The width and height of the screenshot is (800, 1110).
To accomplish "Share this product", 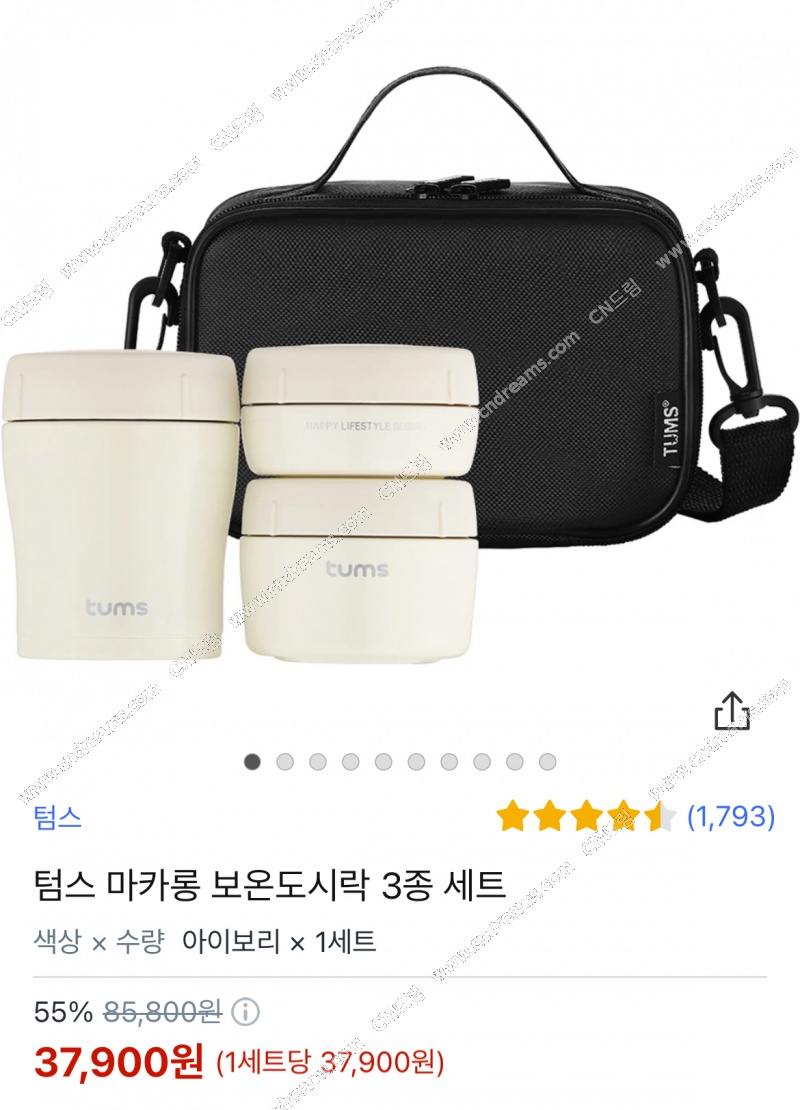I will pos(732,710).
